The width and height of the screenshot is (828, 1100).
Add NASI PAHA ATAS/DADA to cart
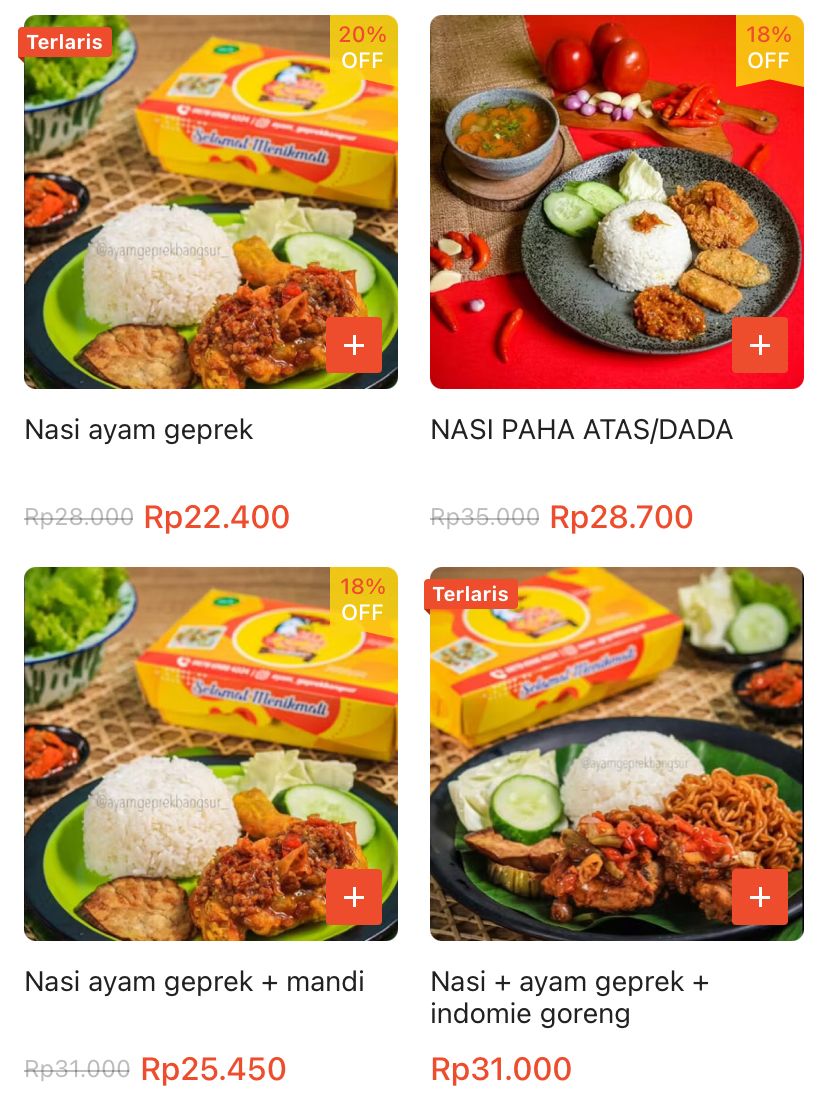coord(760,345)
